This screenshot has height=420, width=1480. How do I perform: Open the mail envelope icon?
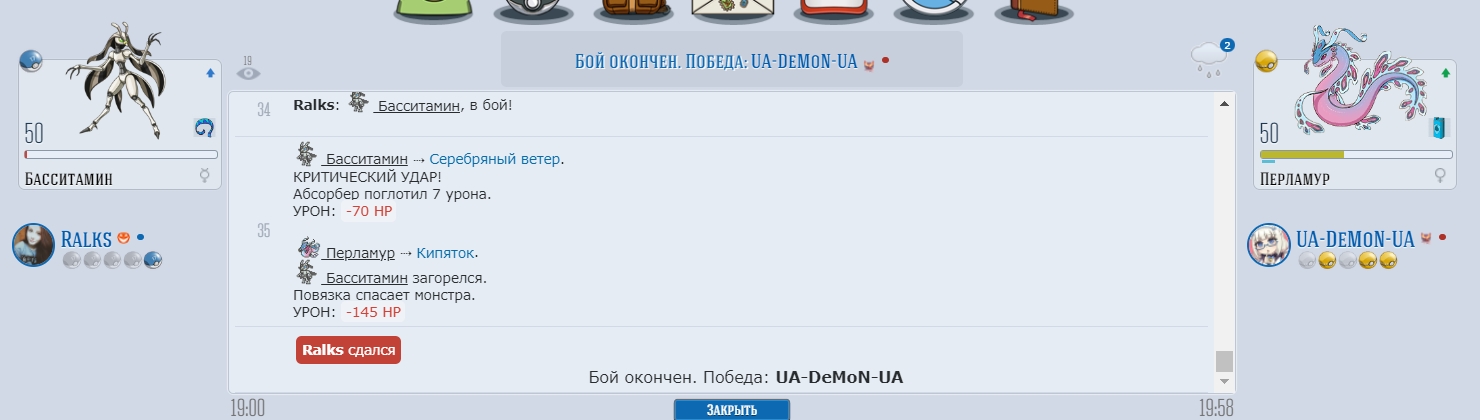[x=732, y=10]
